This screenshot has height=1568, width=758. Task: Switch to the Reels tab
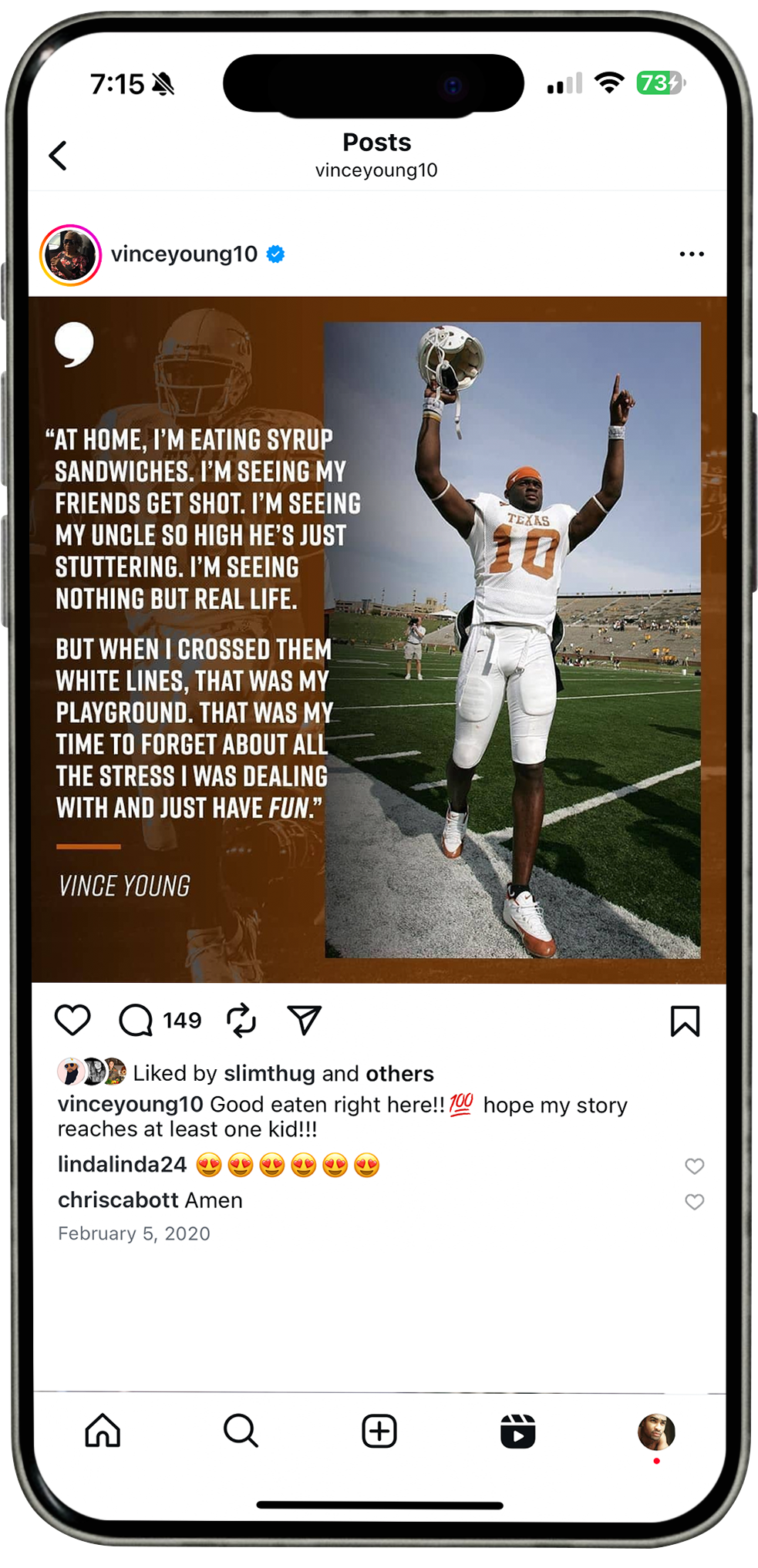pyautogui.click(x=517, y=1431)
